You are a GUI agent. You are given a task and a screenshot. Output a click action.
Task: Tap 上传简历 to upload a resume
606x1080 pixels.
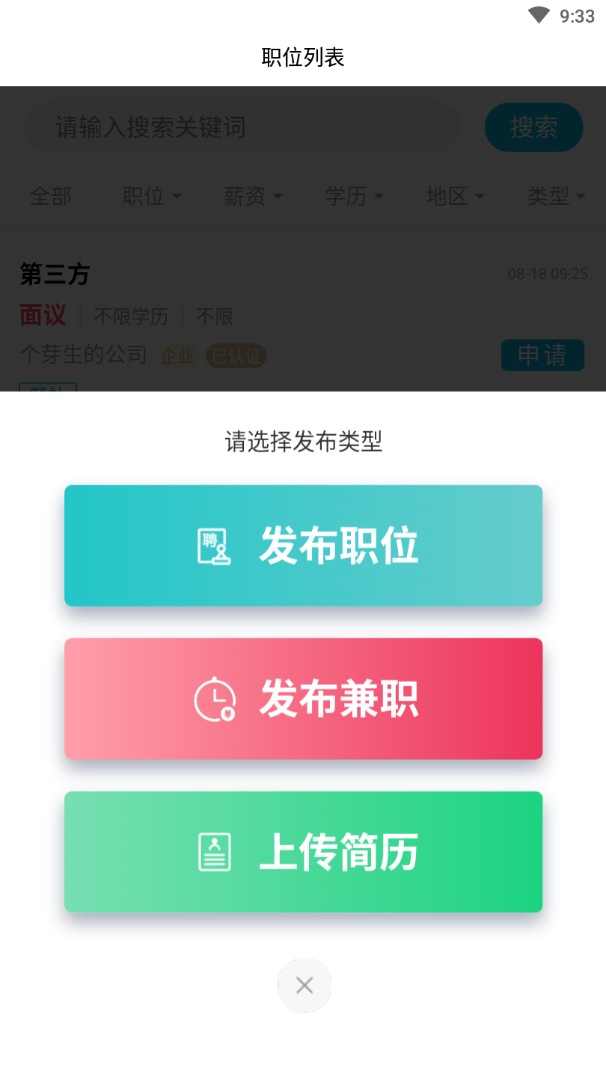tap(303, 852)
